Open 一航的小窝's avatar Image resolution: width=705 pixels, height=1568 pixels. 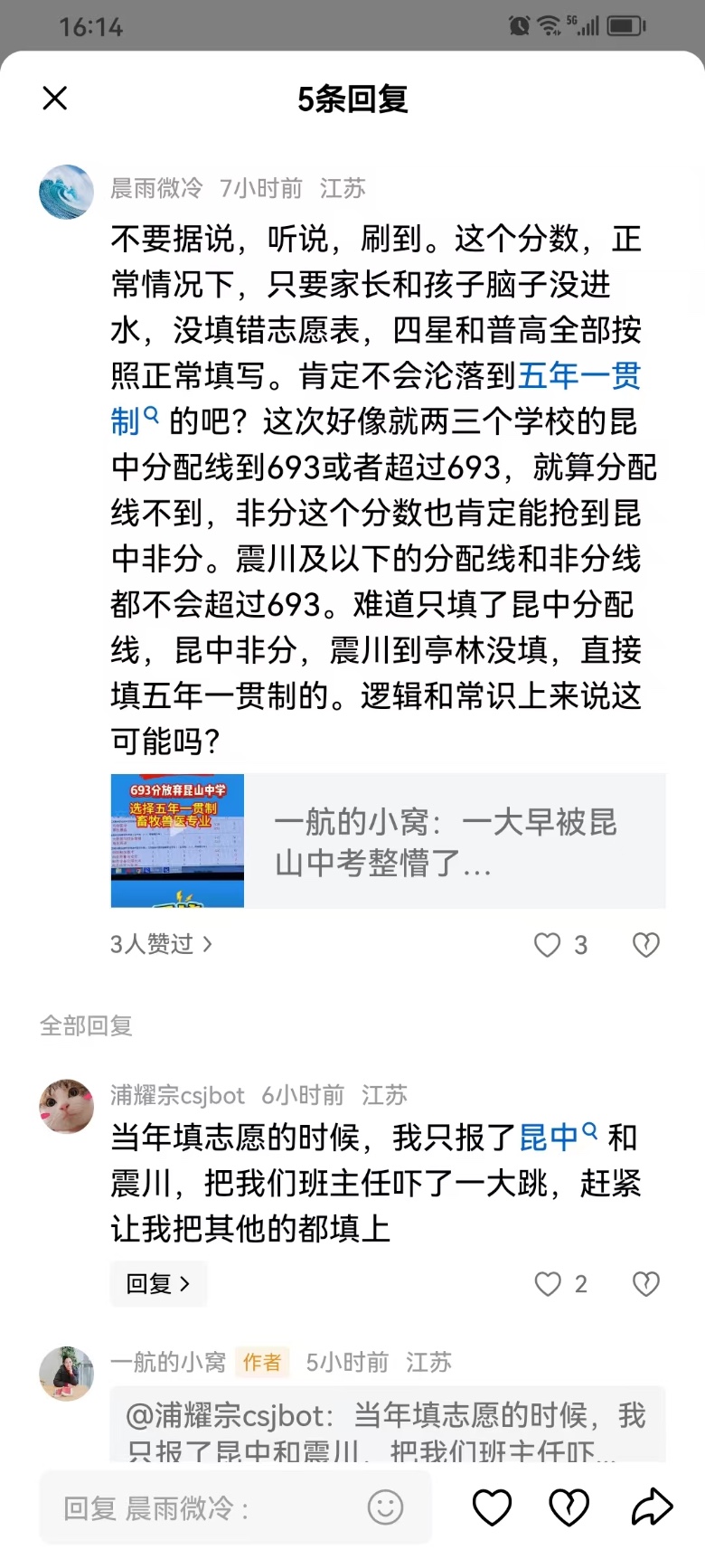pos(66,1373)
